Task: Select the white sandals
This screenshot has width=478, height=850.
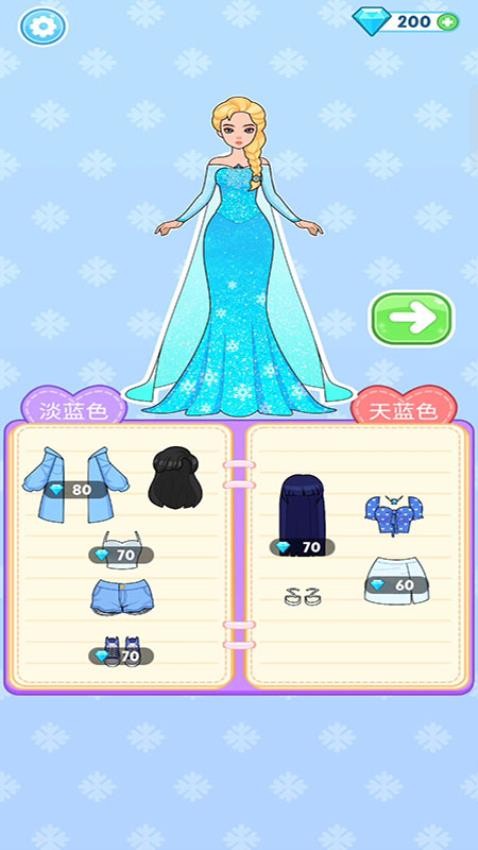Action: [302, 596]
